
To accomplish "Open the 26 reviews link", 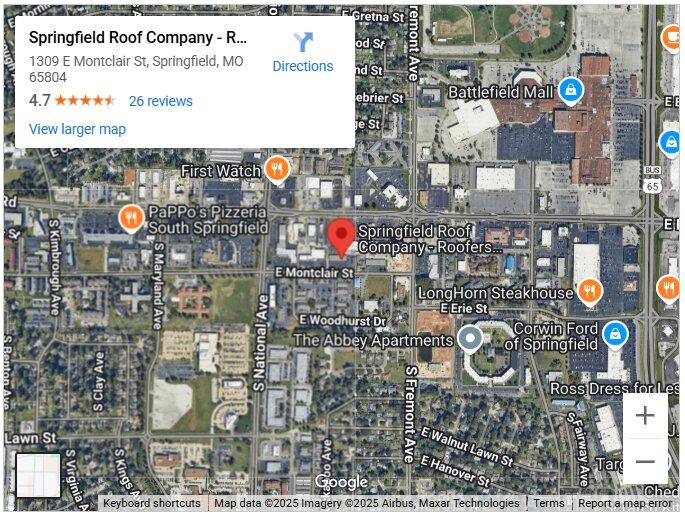I will (x=160, y=101).
